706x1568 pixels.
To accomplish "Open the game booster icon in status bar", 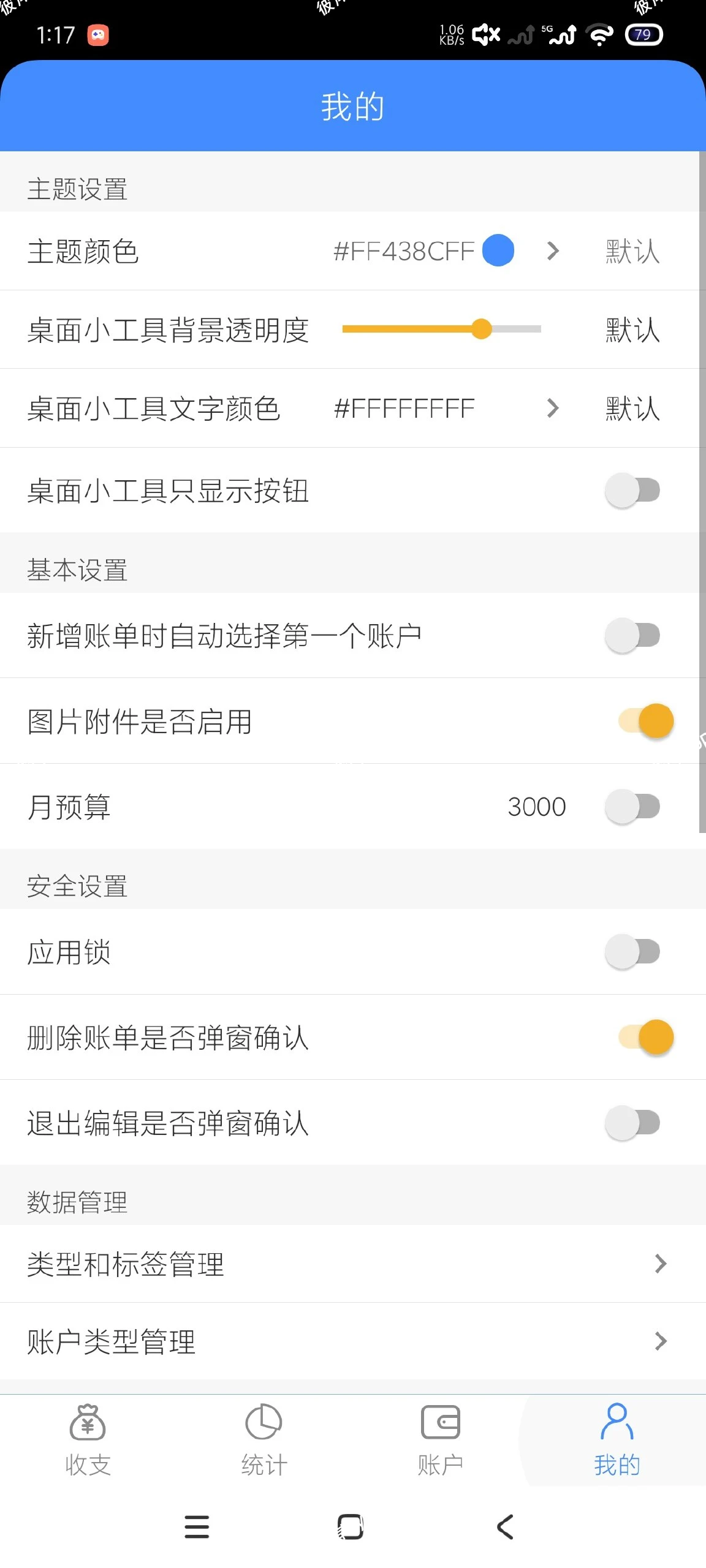I will (x=99, y=35).
